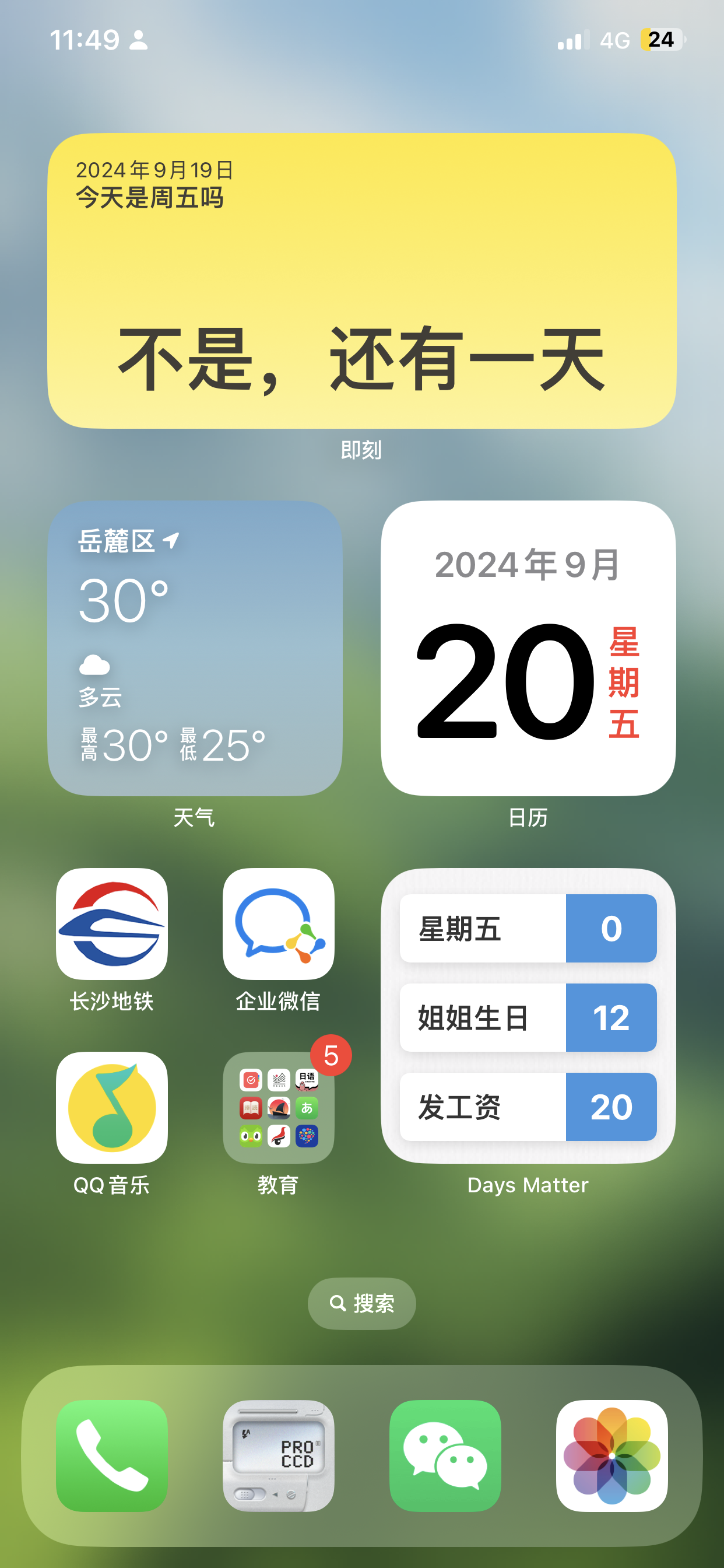Open QQ音乐
The width and height of the screenshot is (724, 1568).
[112, 1107]
